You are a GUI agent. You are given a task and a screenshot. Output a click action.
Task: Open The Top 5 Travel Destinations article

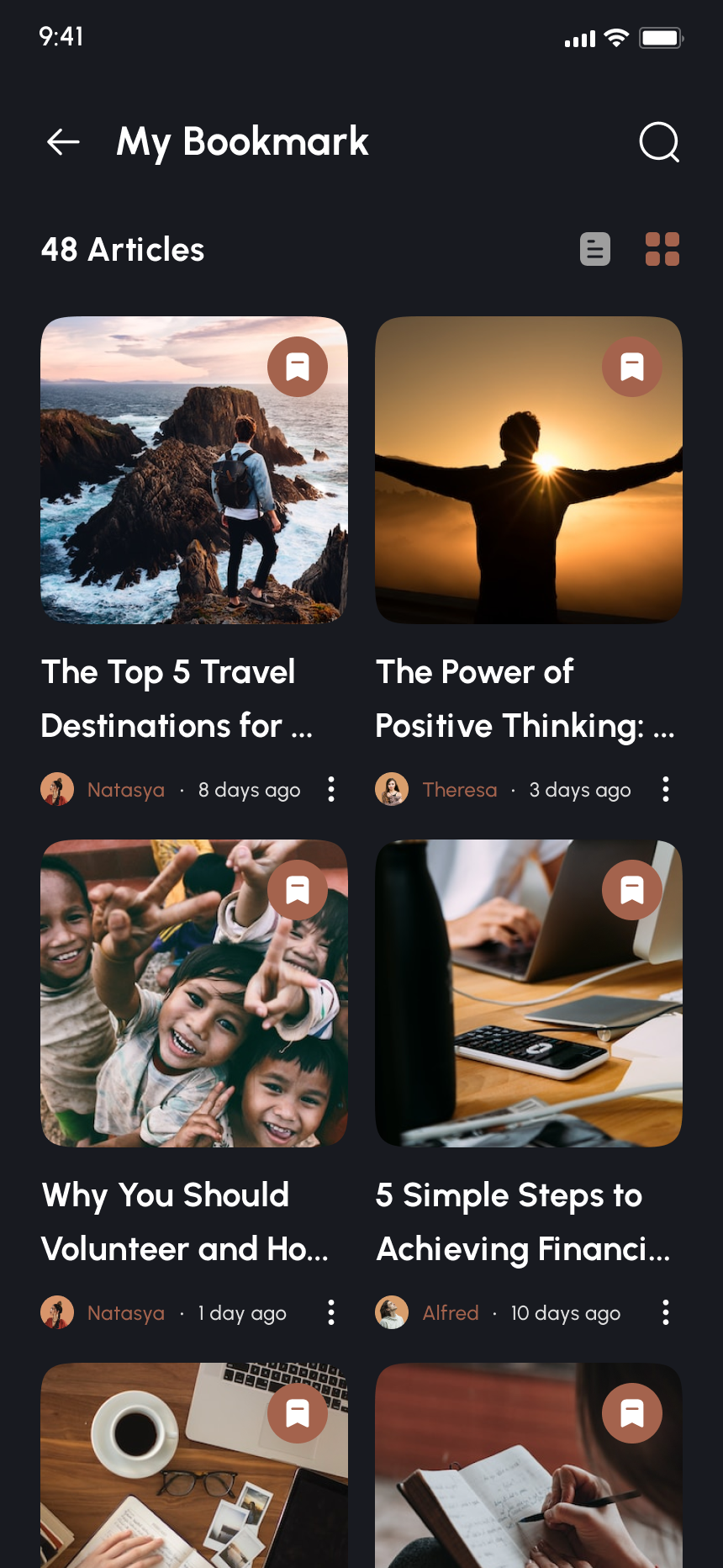click(177, 698)
